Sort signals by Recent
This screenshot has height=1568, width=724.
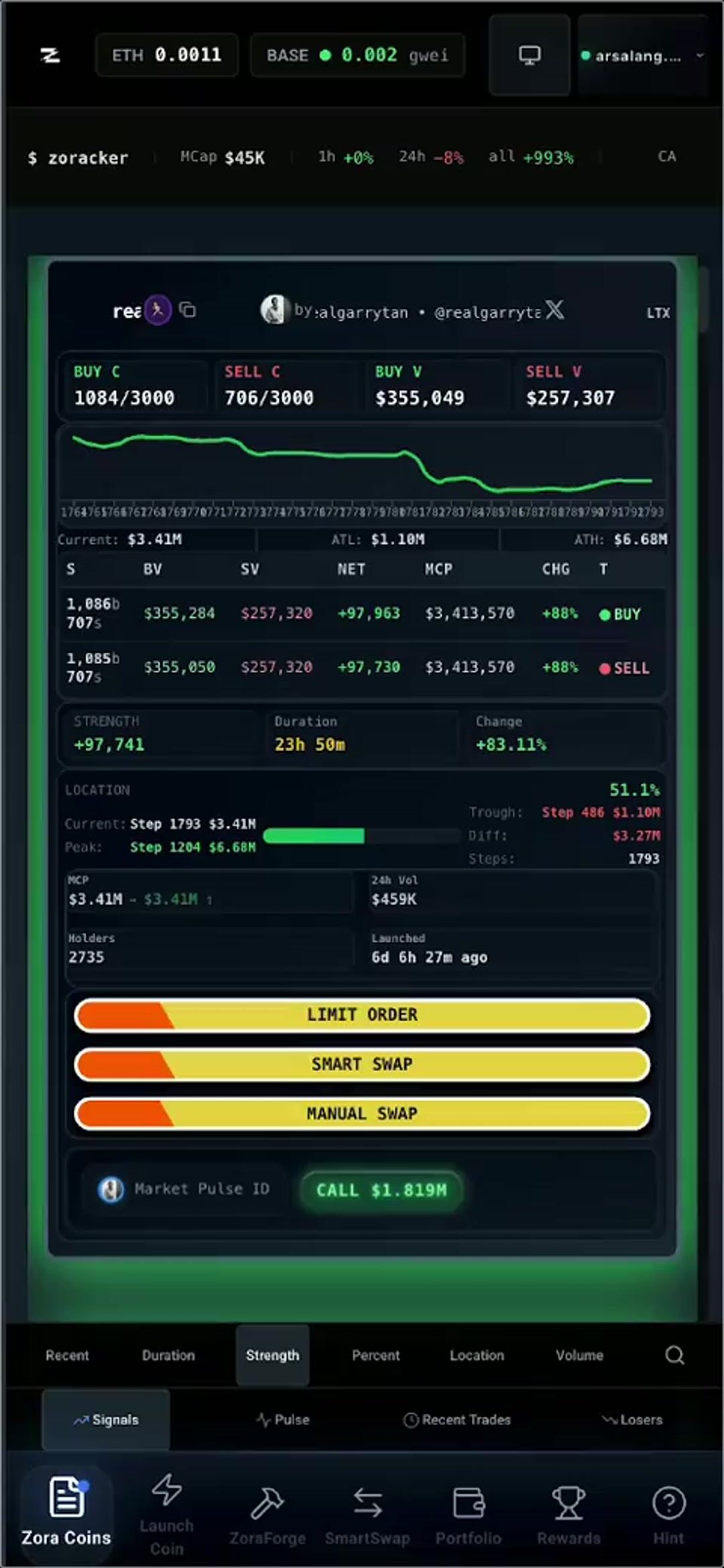tap(67, 1355)
